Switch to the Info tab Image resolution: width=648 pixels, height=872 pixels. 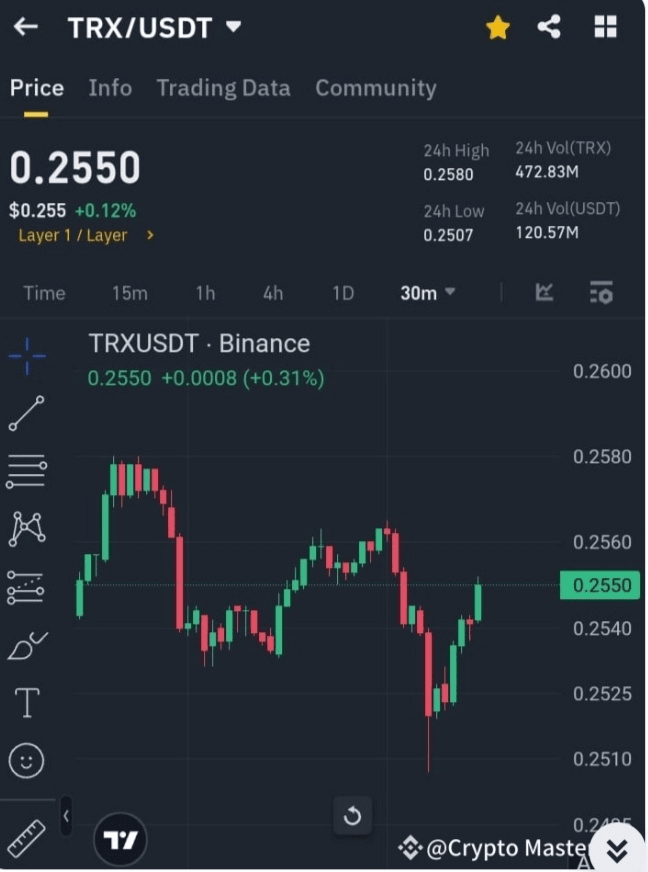[110, 88]
